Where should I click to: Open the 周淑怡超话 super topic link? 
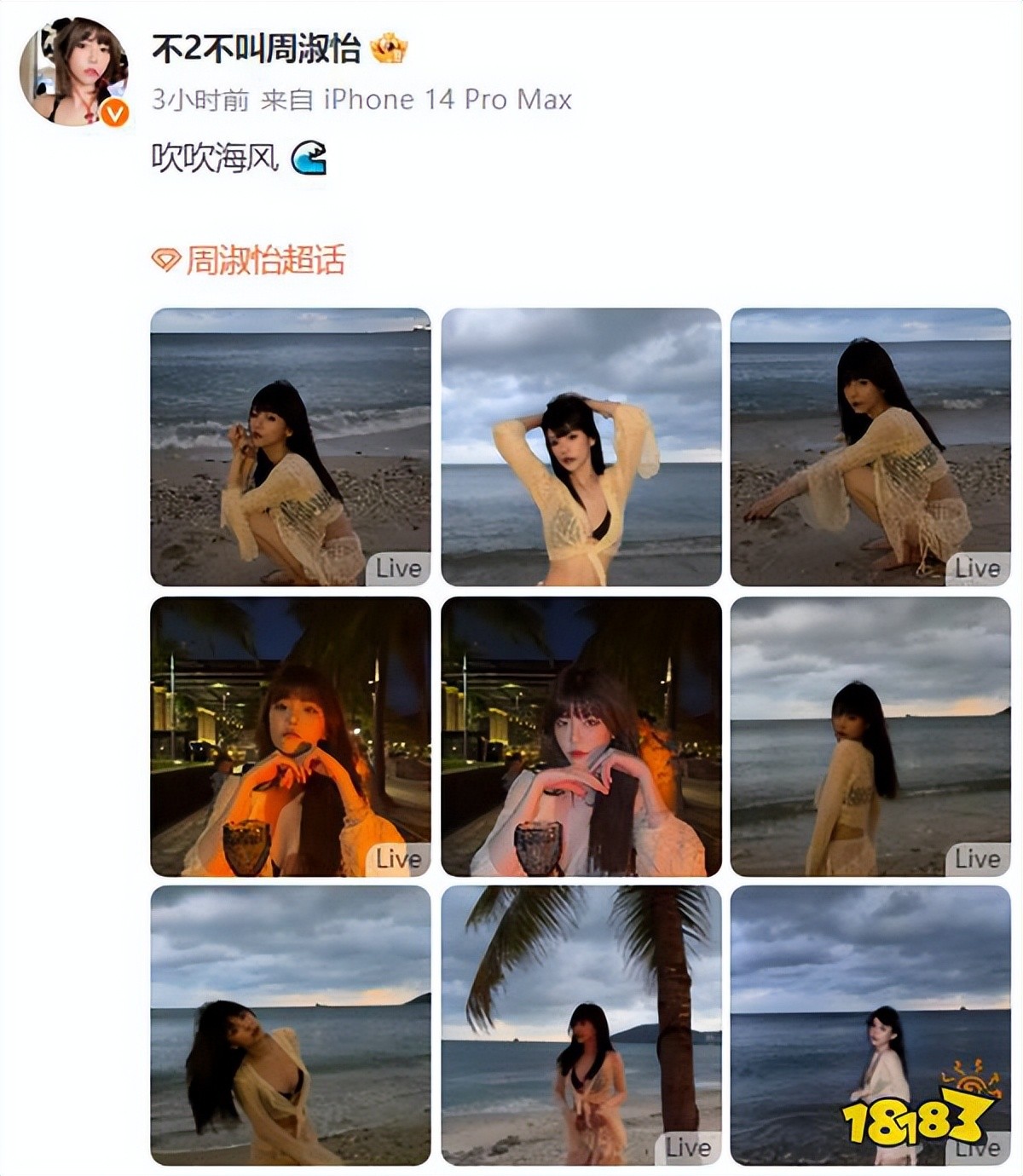[x=264, y=260]
